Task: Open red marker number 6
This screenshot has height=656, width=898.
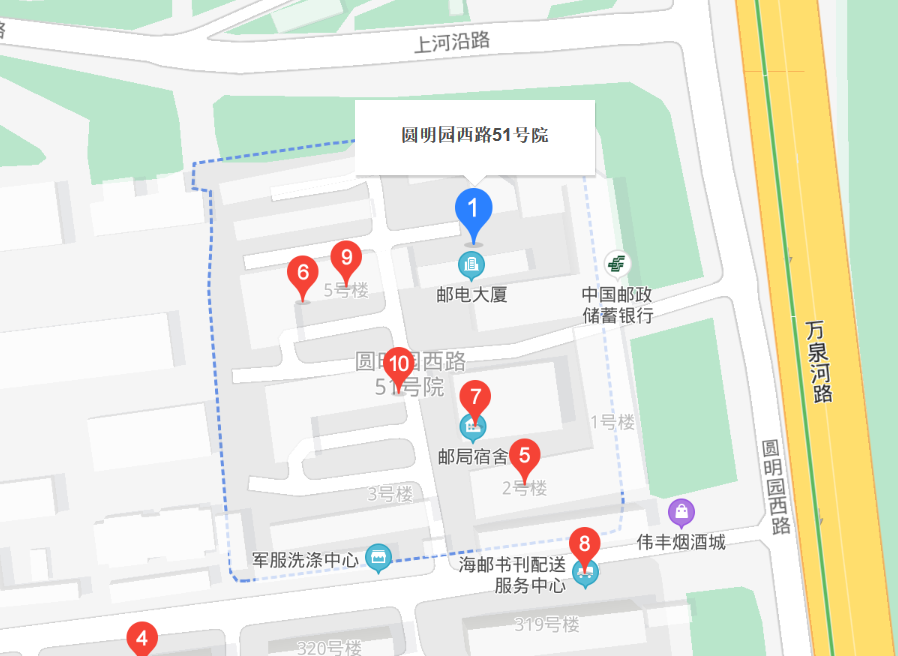Action: [302, 274]
